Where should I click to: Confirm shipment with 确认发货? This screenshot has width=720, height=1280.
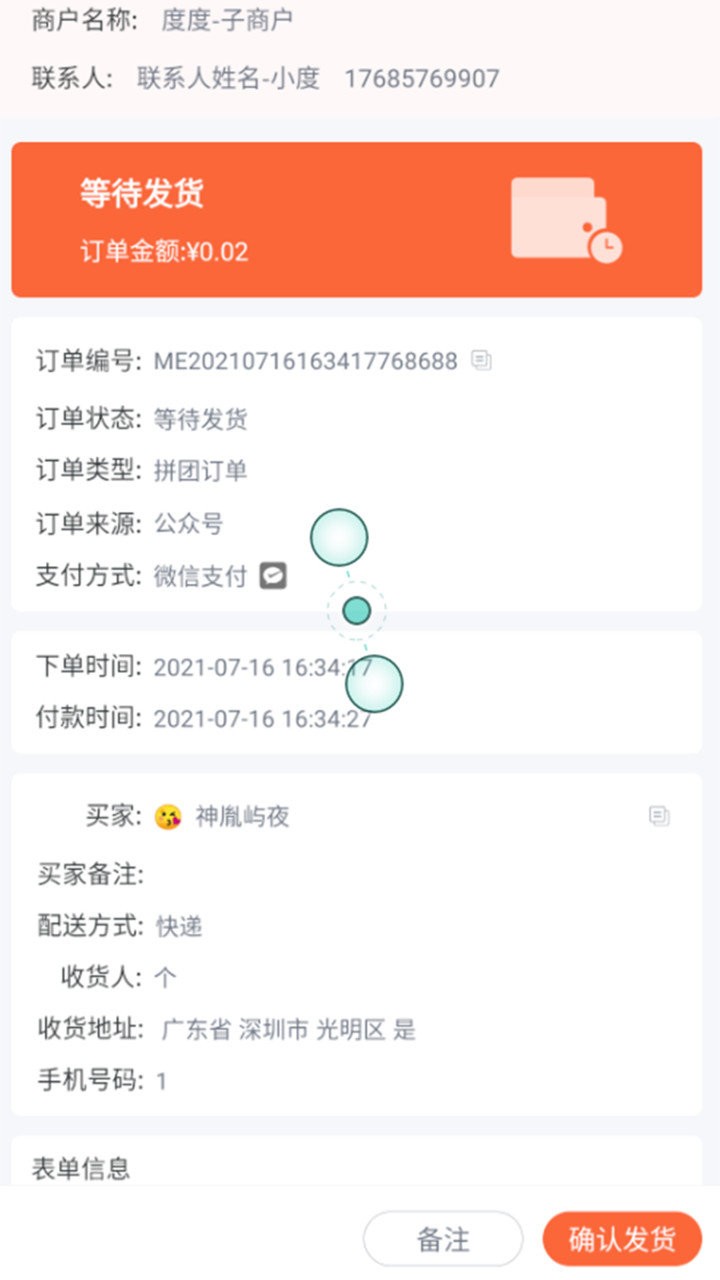click(x=622, y=1239)
